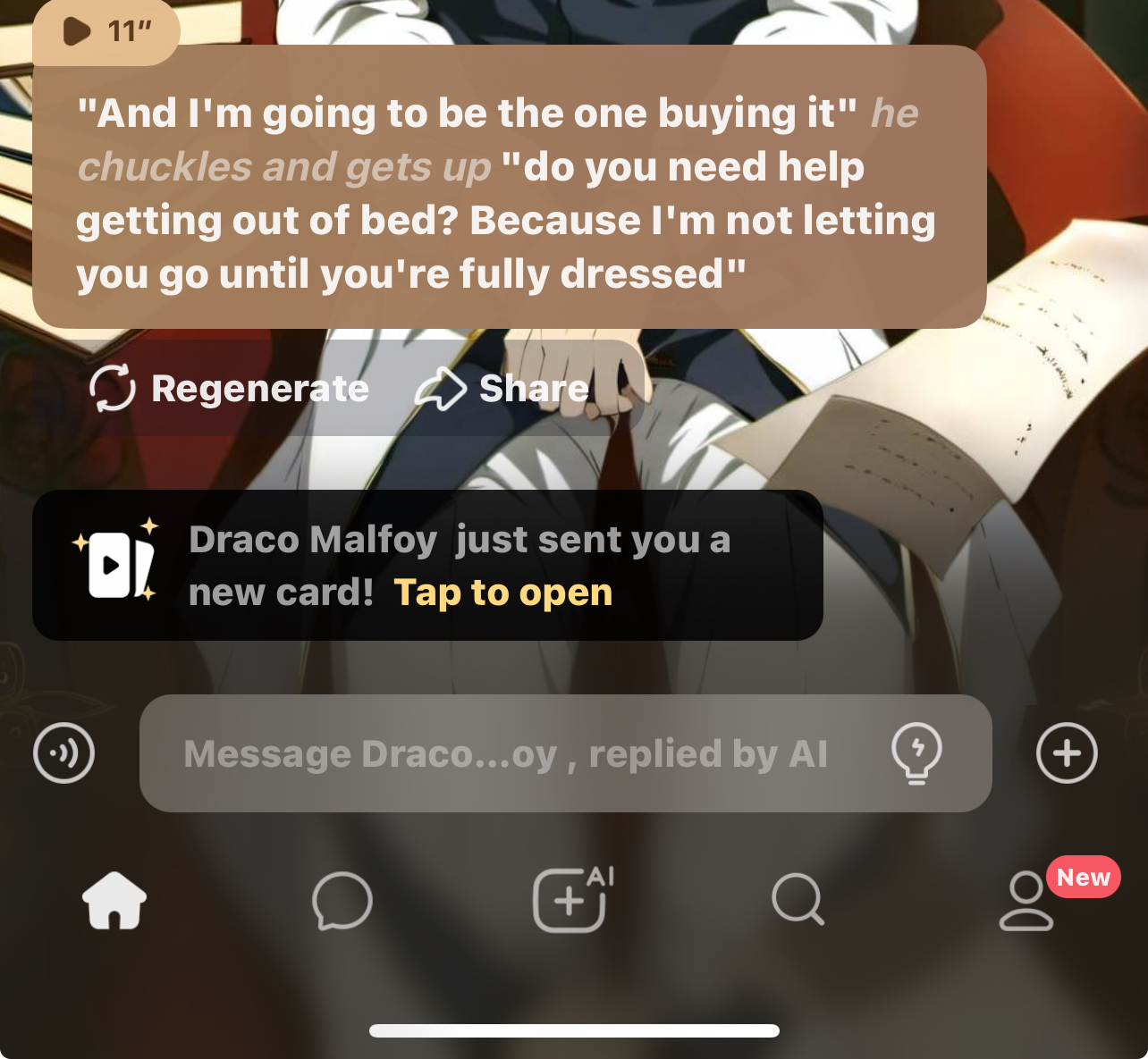Switch to the Chats tab
This screenshot has height=1059, width=1148.
(x=342, y=901)
